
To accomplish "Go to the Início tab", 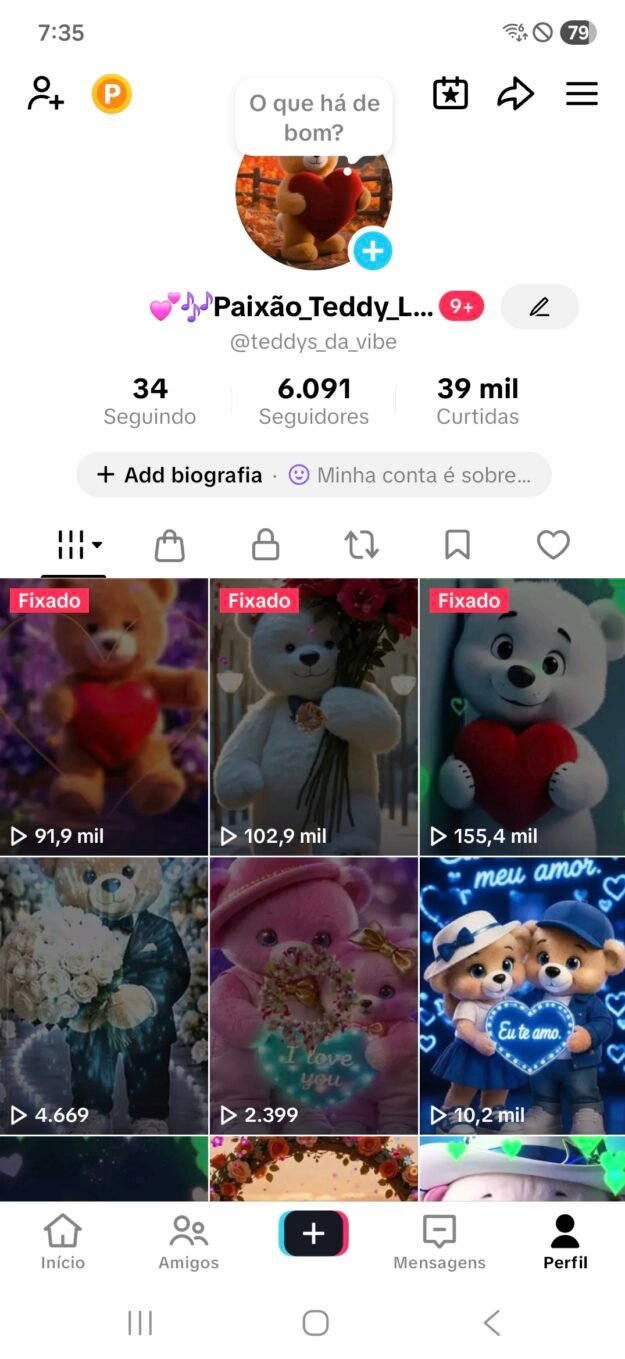I will 63,1243.
